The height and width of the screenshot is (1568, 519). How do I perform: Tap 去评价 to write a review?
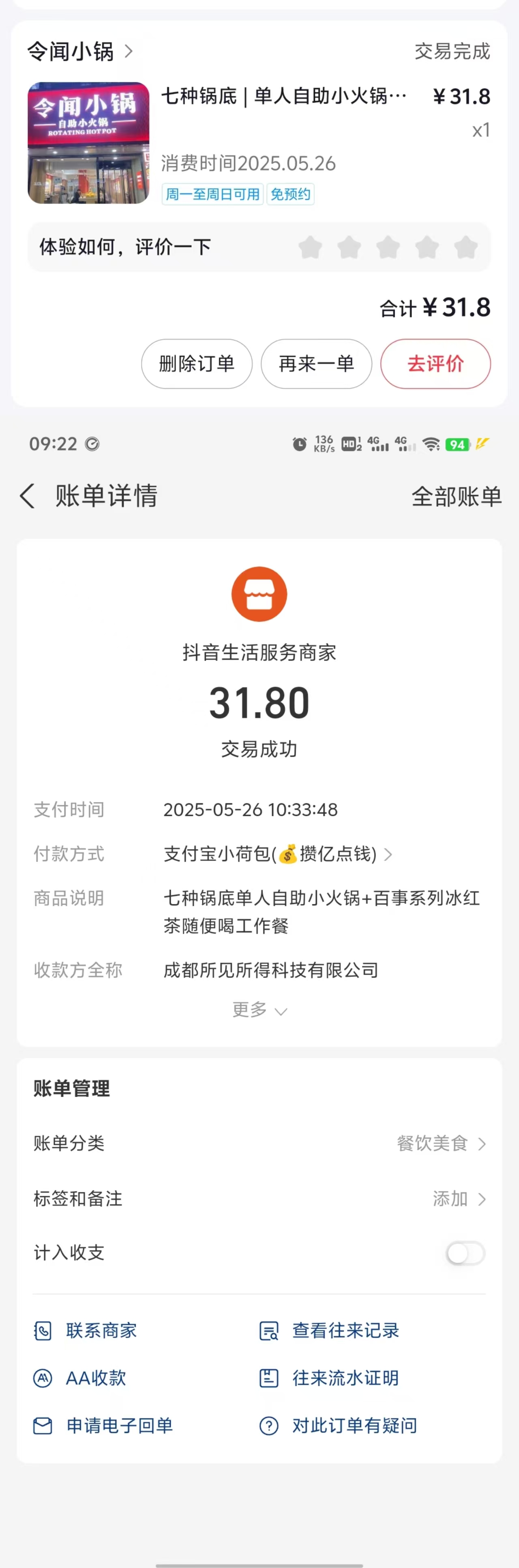point(435,364)
